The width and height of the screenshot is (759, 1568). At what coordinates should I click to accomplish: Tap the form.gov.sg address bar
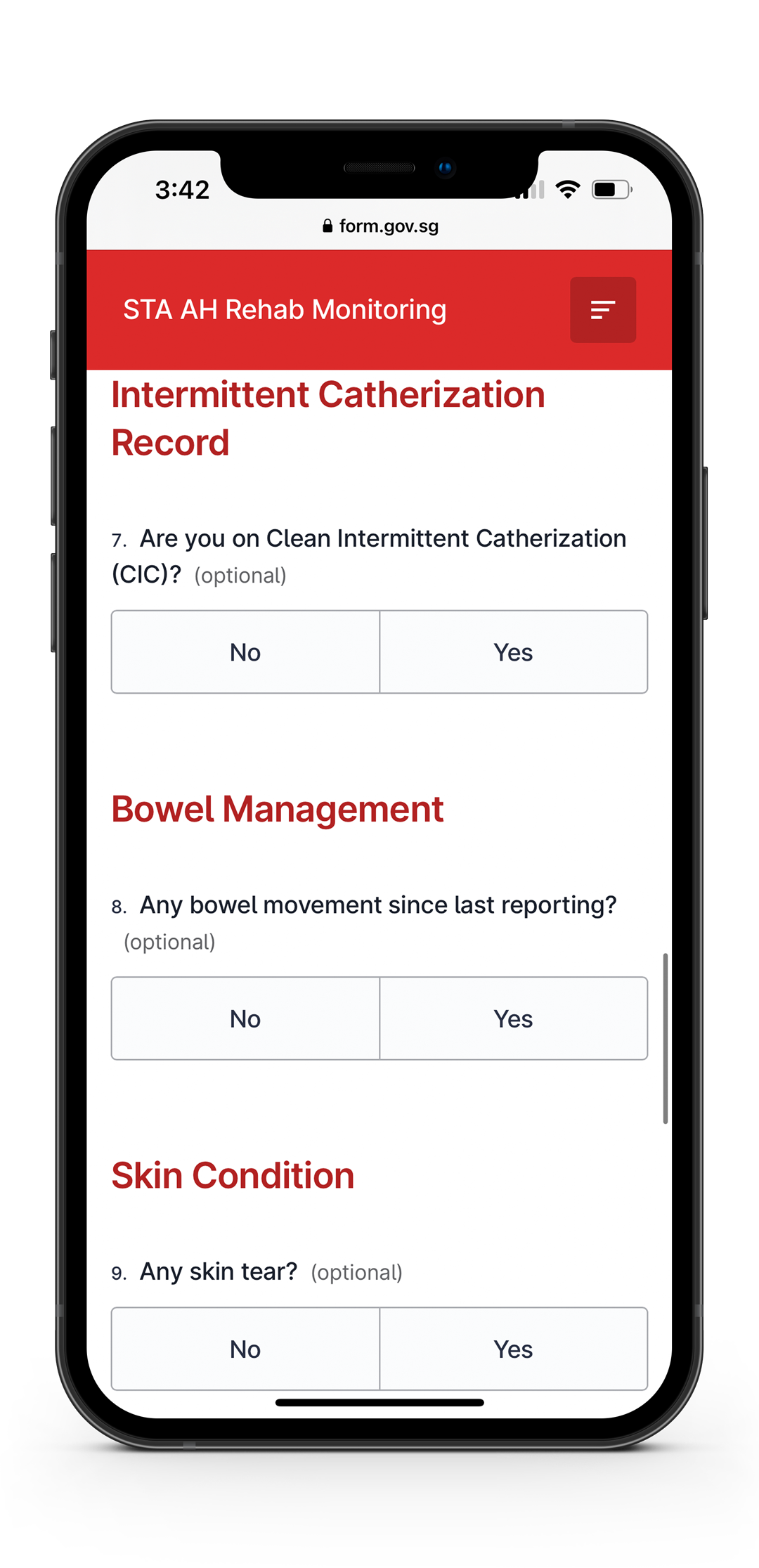[x=380, y=226]
